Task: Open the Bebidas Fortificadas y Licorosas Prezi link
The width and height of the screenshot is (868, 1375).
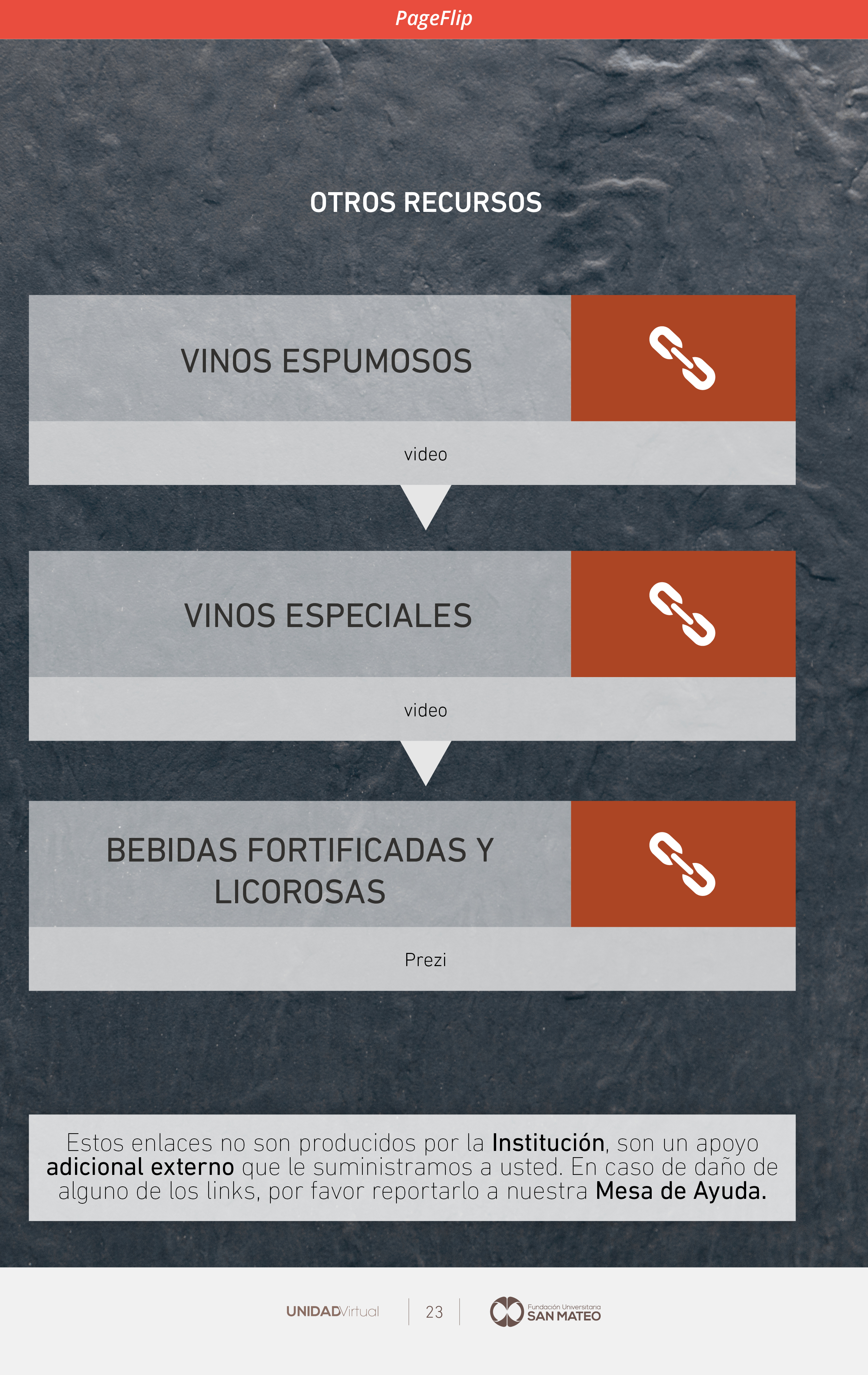Action: pyautogui.click(x=683, y=863)
